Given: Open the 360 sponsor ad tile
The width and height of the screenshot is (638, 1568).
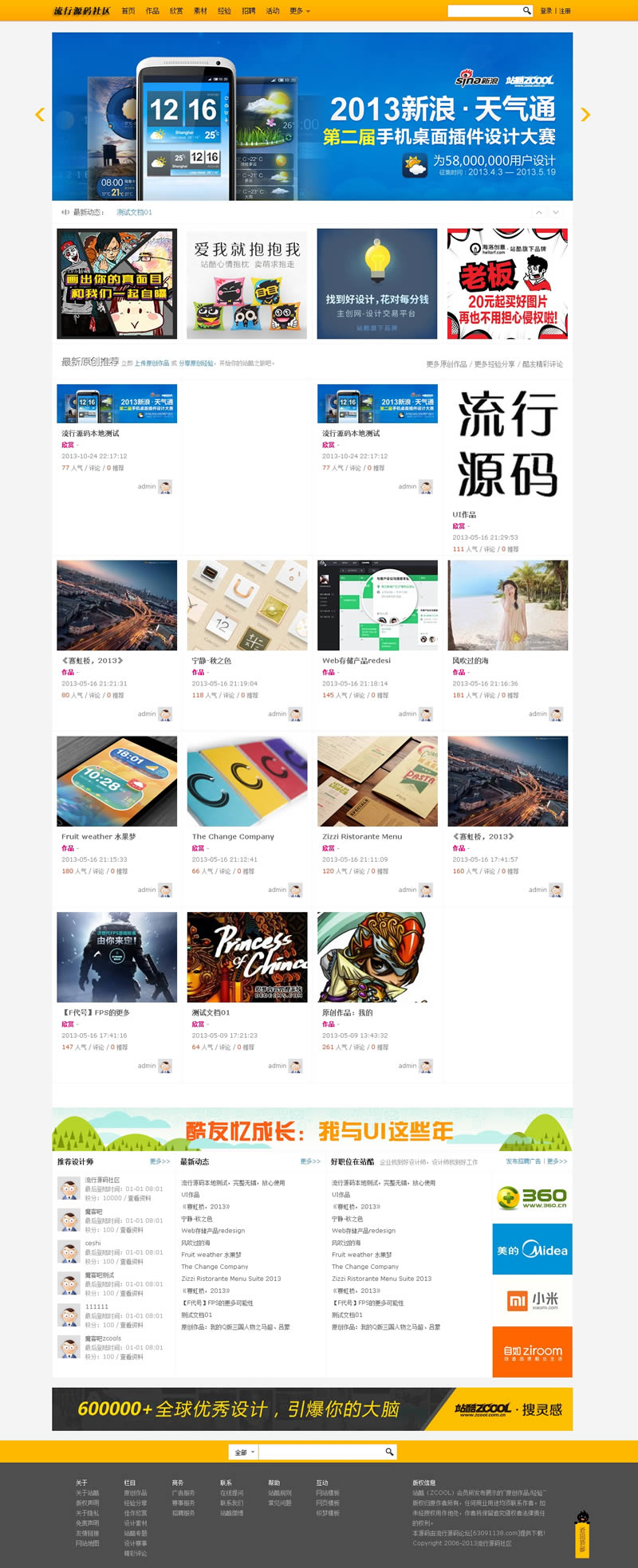Looking at the screenshot, I should (x=532, y=1197).
